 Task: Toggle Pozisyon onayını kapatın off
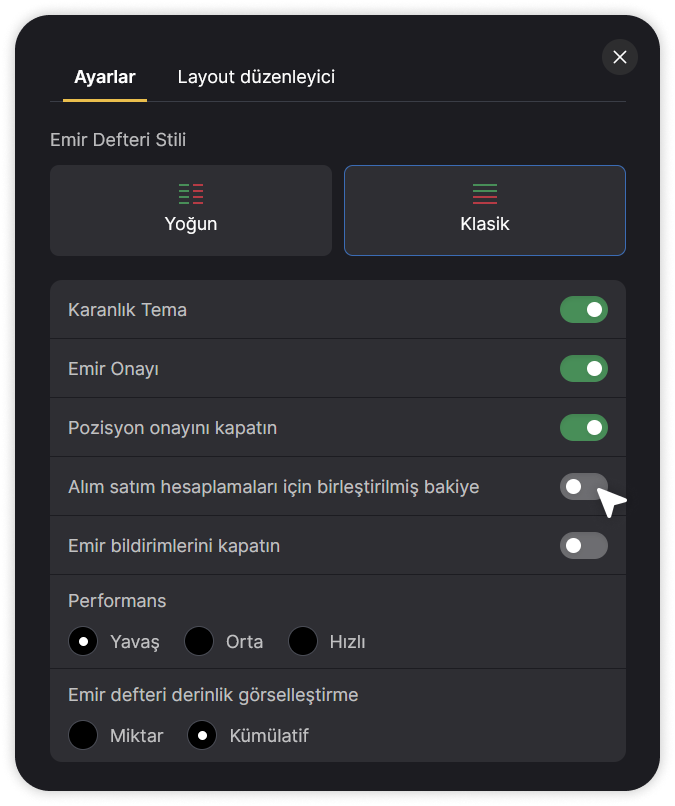tap(583, 428)
